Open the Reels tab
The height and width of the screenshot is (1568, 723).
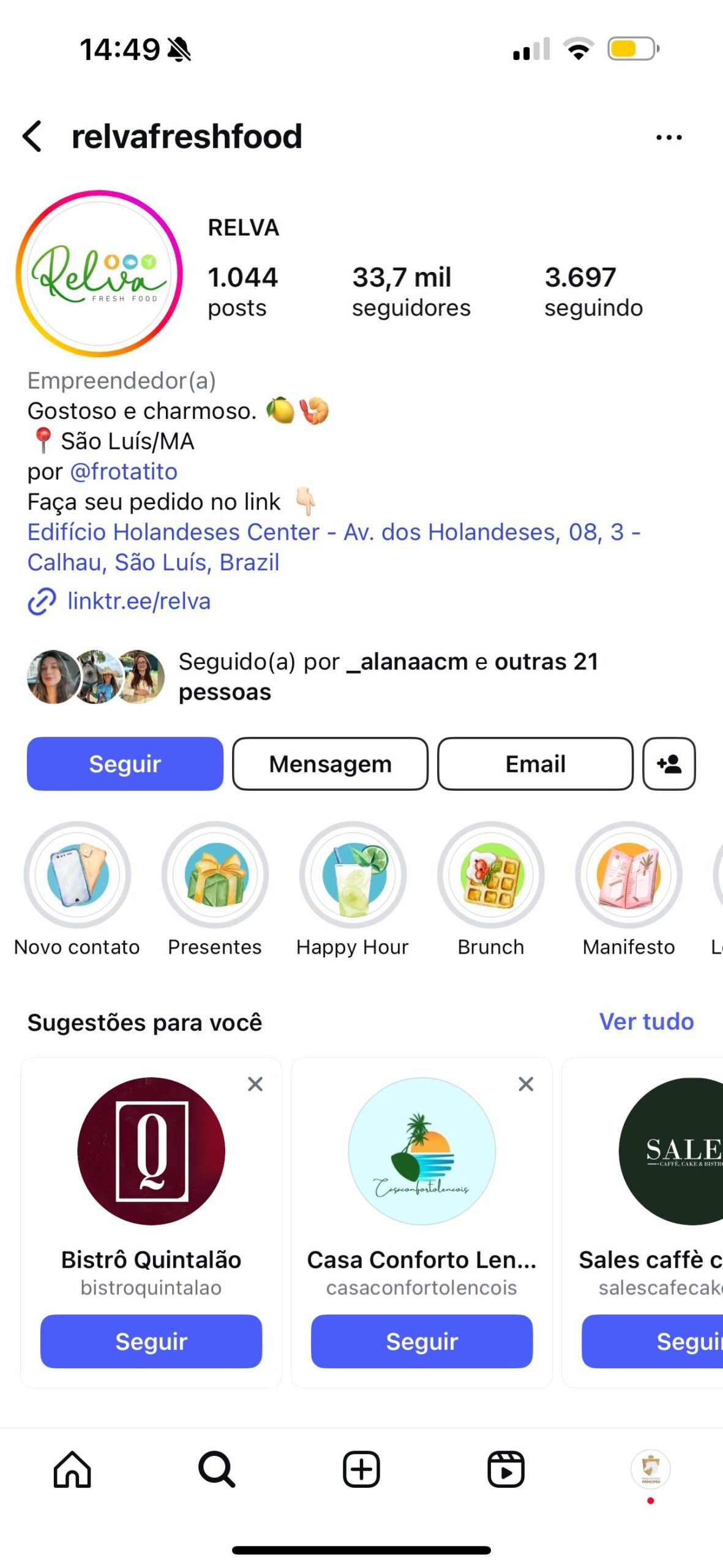coord(506,1469)
